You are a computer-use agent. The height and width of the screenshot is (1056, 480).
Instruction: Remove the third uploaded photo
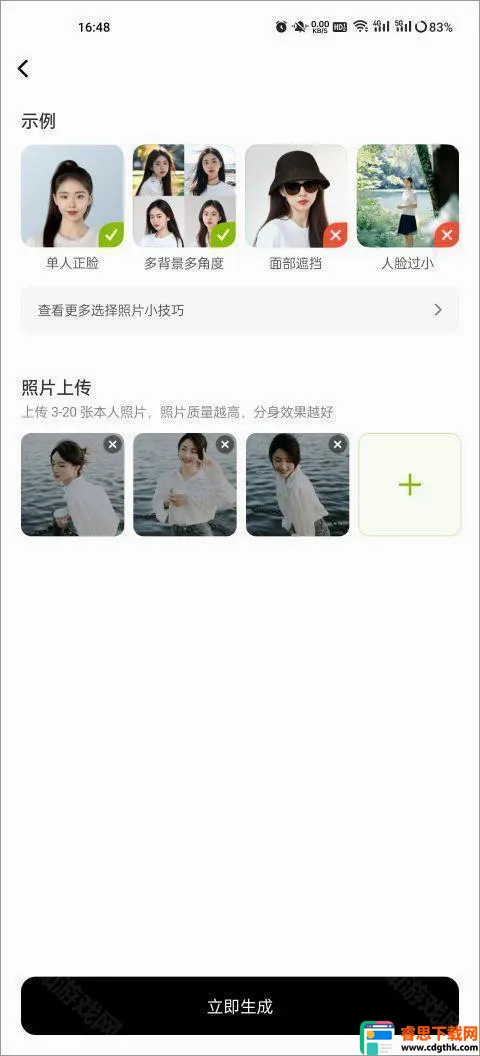point(338,444)
